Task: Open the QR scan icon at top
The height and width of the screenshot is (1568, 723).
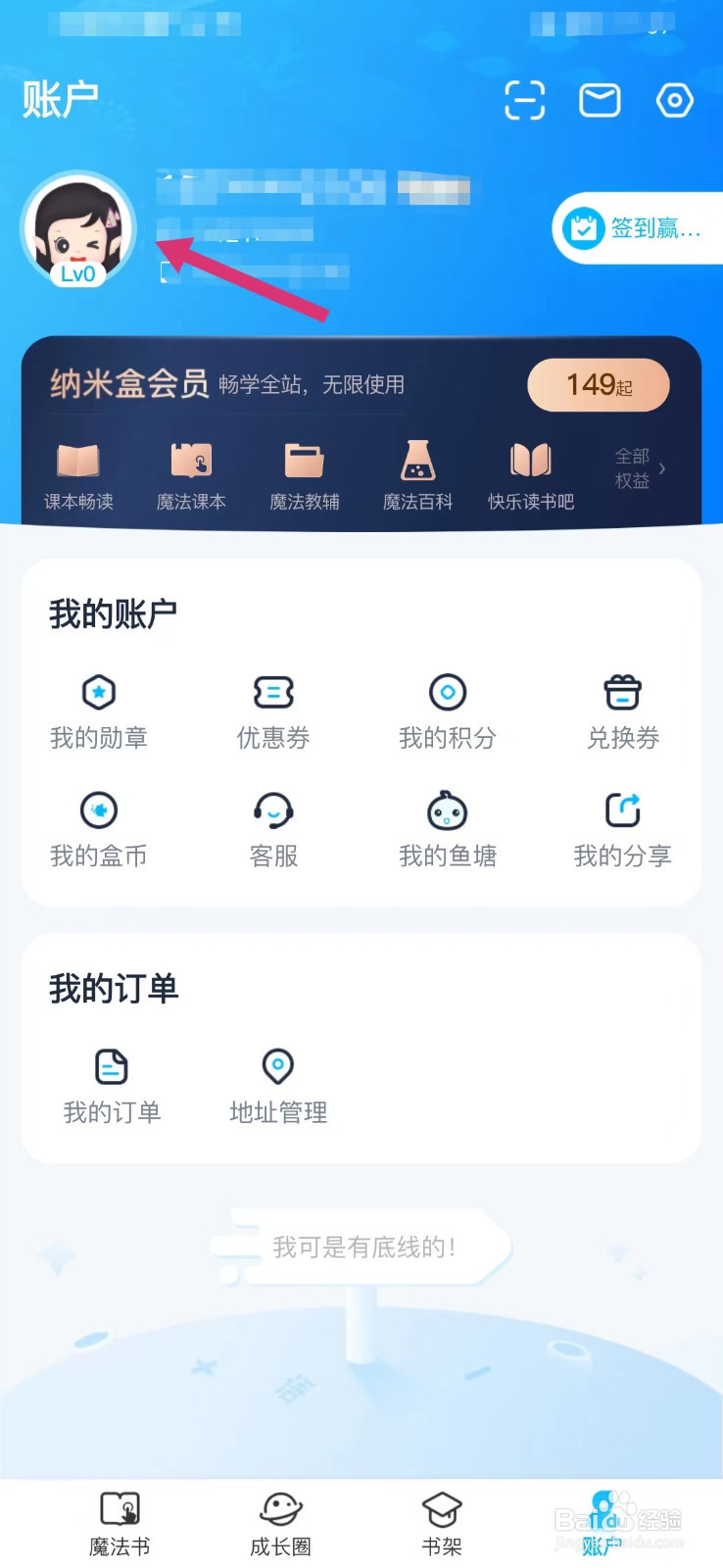Action: click(x=525, y=100)
